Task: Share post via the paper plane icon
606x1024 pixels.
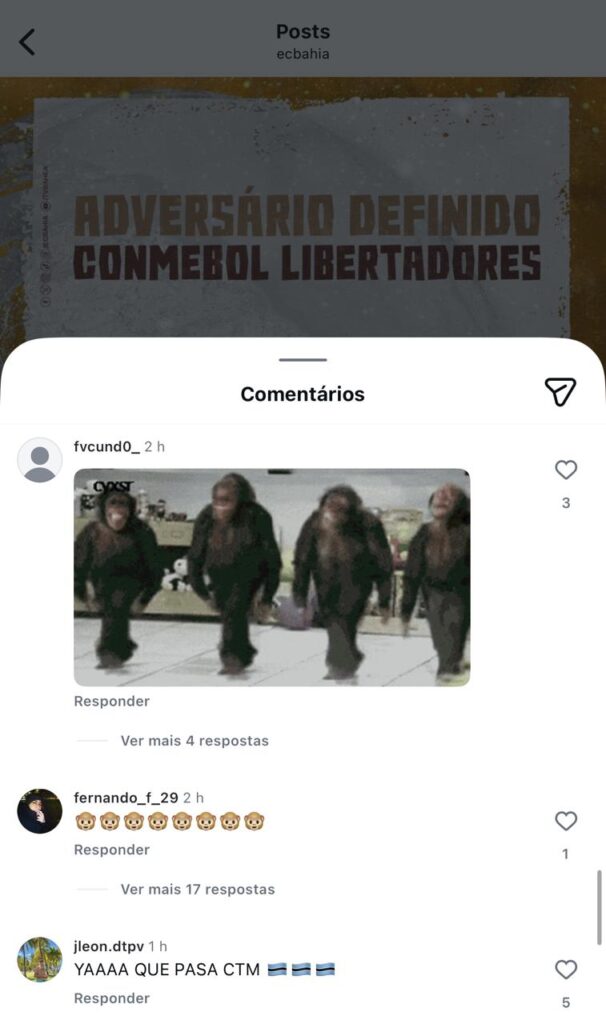Action: click(560, 392)
